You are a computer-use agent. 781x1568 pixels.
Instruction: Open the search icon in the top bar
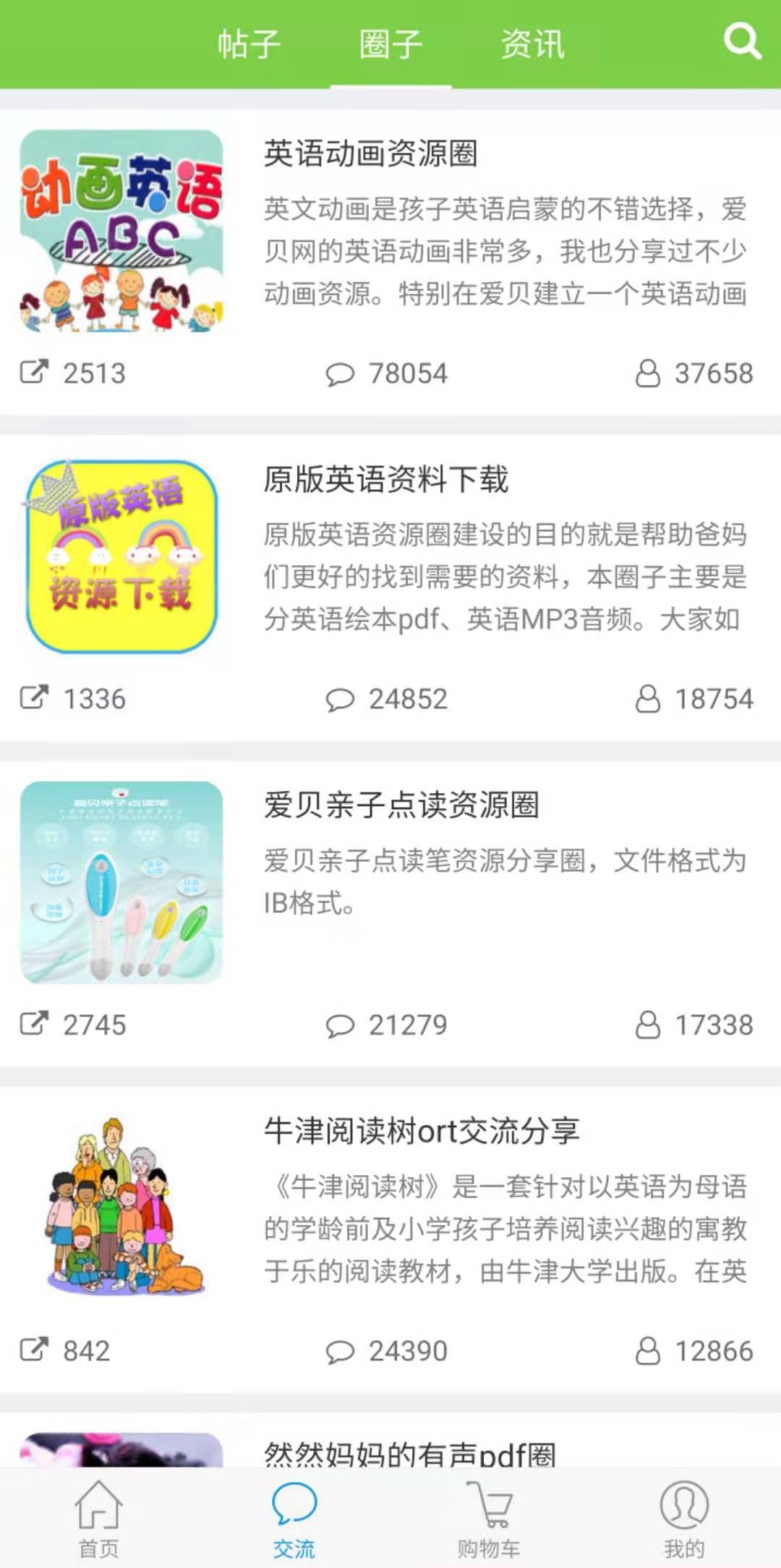[742, 42]
